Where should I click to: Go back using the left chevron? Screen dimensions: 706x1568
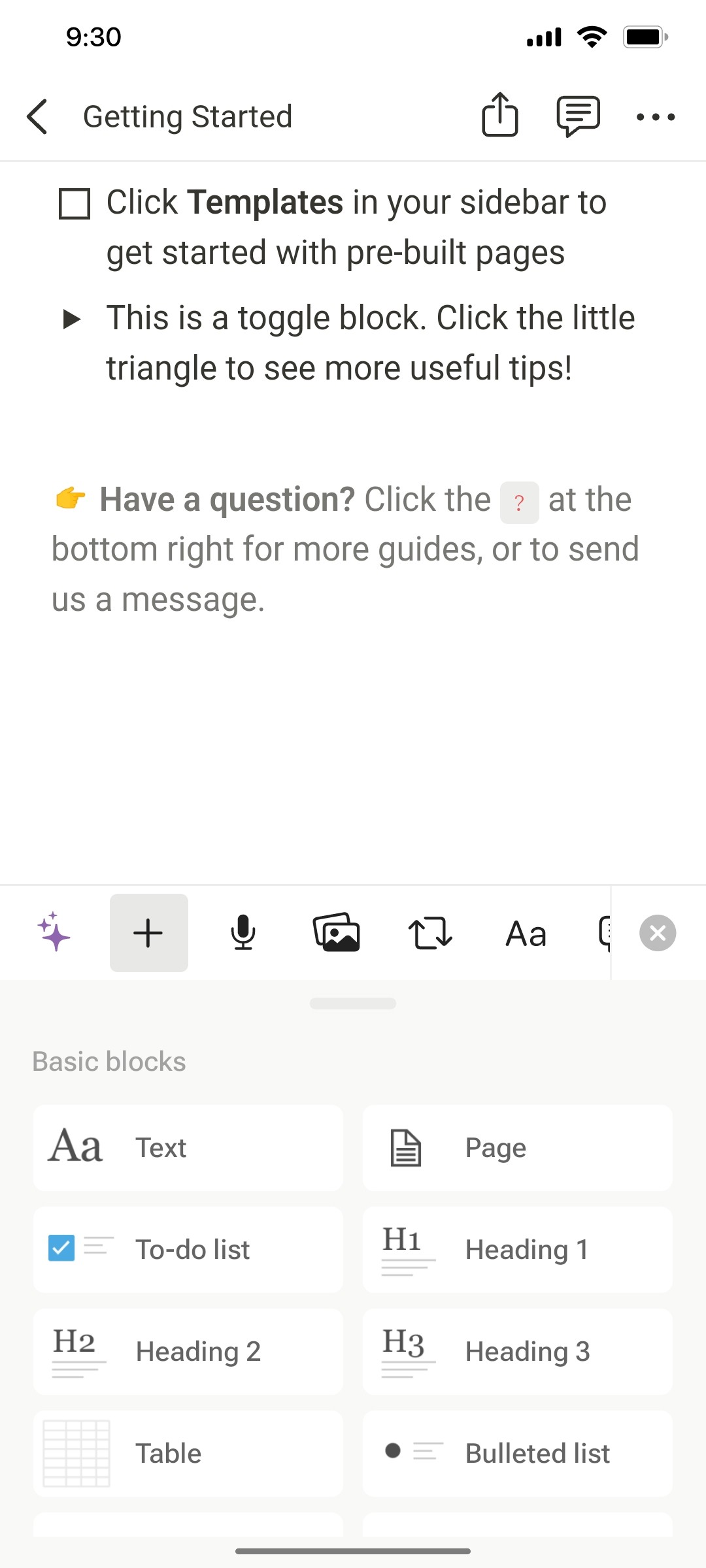pyautogui.click(x=37, y=118)
